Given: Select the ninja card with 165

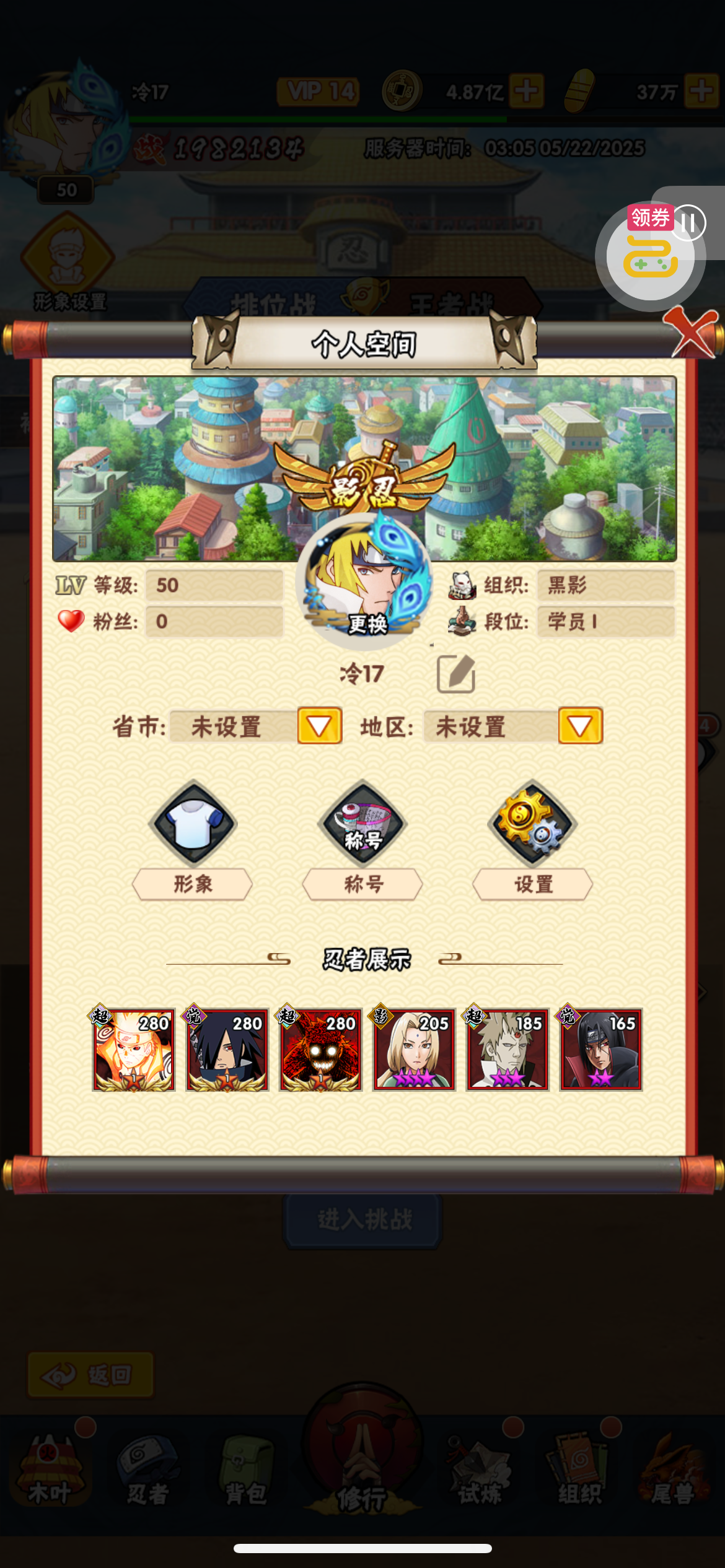Looking at the screenshot, I should point(600,1048).
